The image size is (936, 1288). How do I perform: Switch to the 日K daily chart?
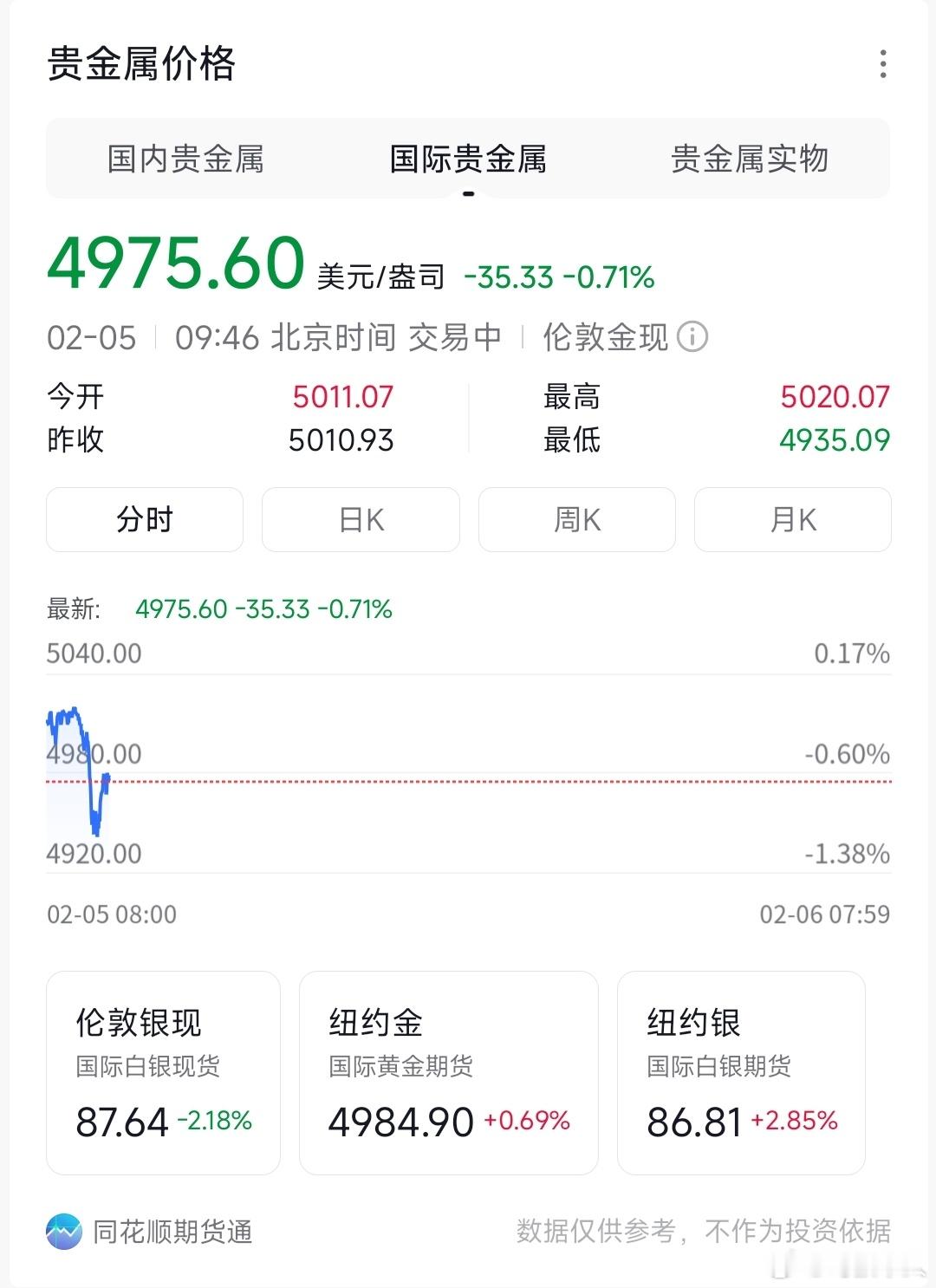pos(361,519)
